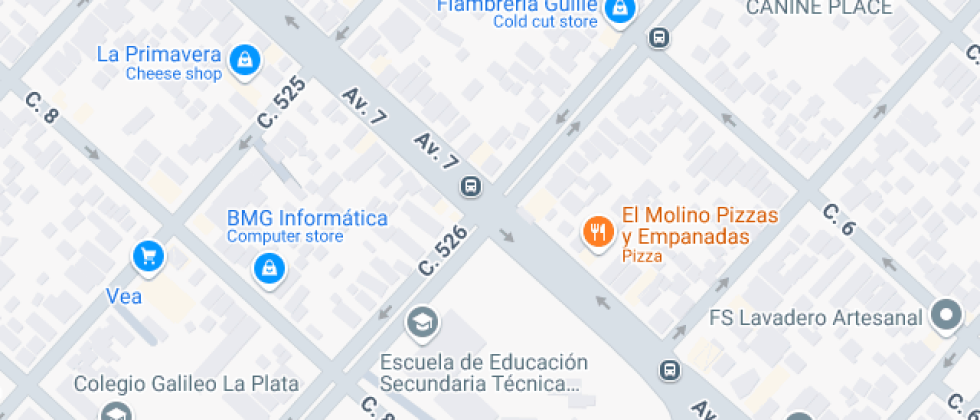The height and width of the screenshot is (420, 980).
Task: Tap the Escuela de Educación Secundaria Técnica school pin
Action: [422, 324]
